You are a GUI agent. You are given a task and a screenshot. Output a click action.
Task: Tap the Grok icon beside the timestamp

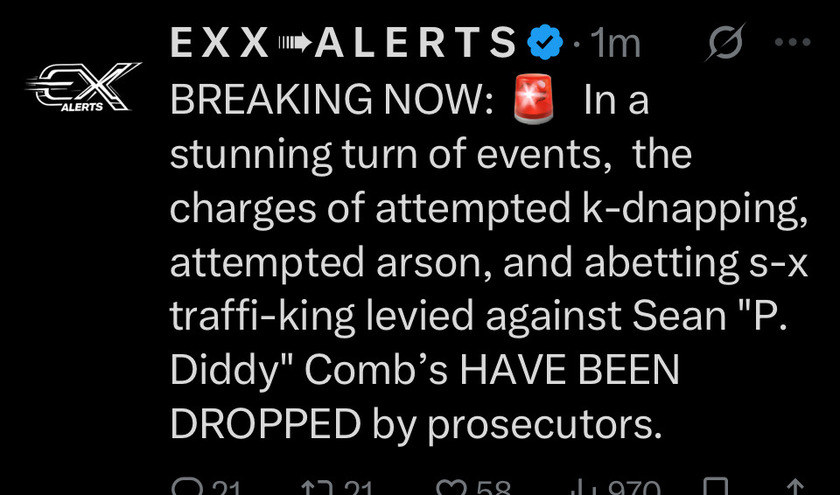(x=722, y=43)
